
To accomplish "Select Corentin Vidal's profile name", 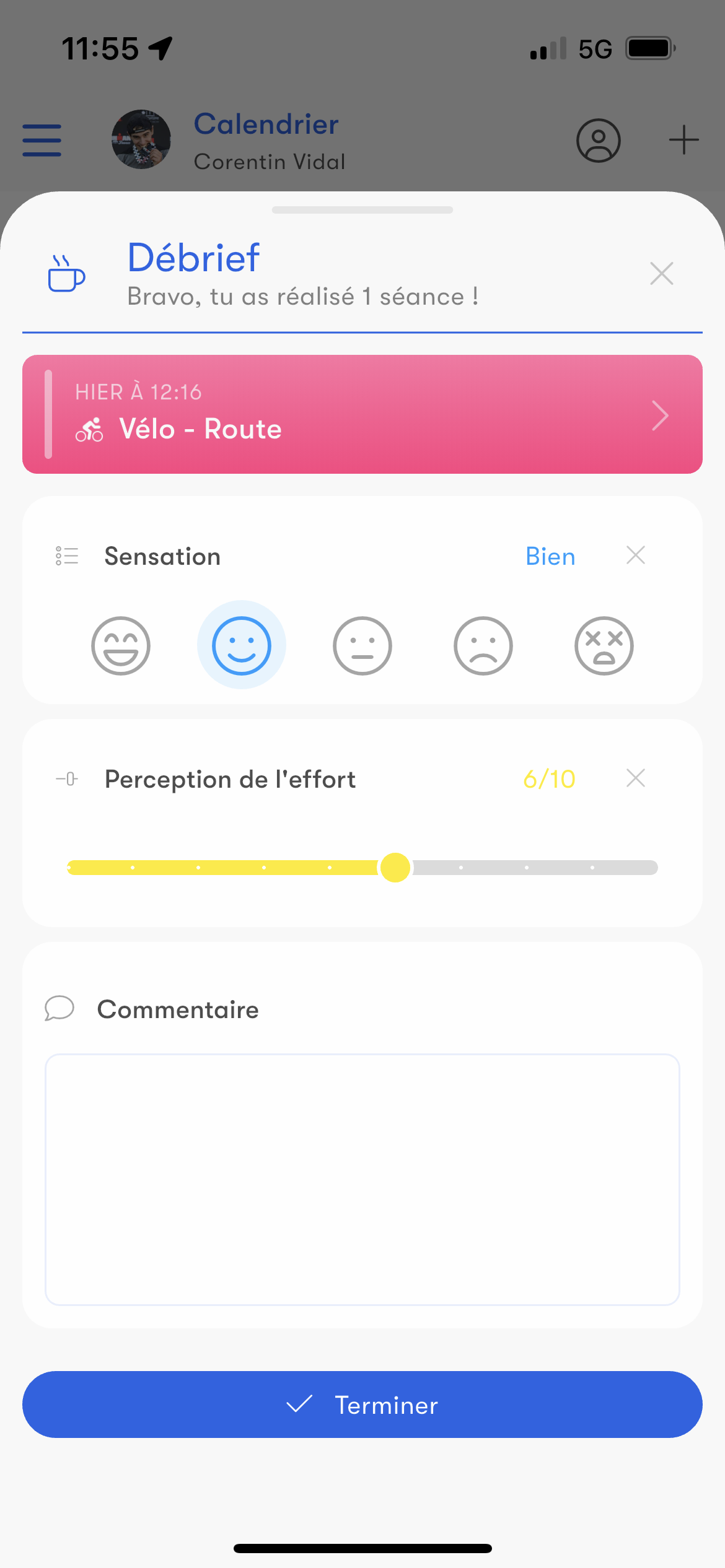I will 270,162.
